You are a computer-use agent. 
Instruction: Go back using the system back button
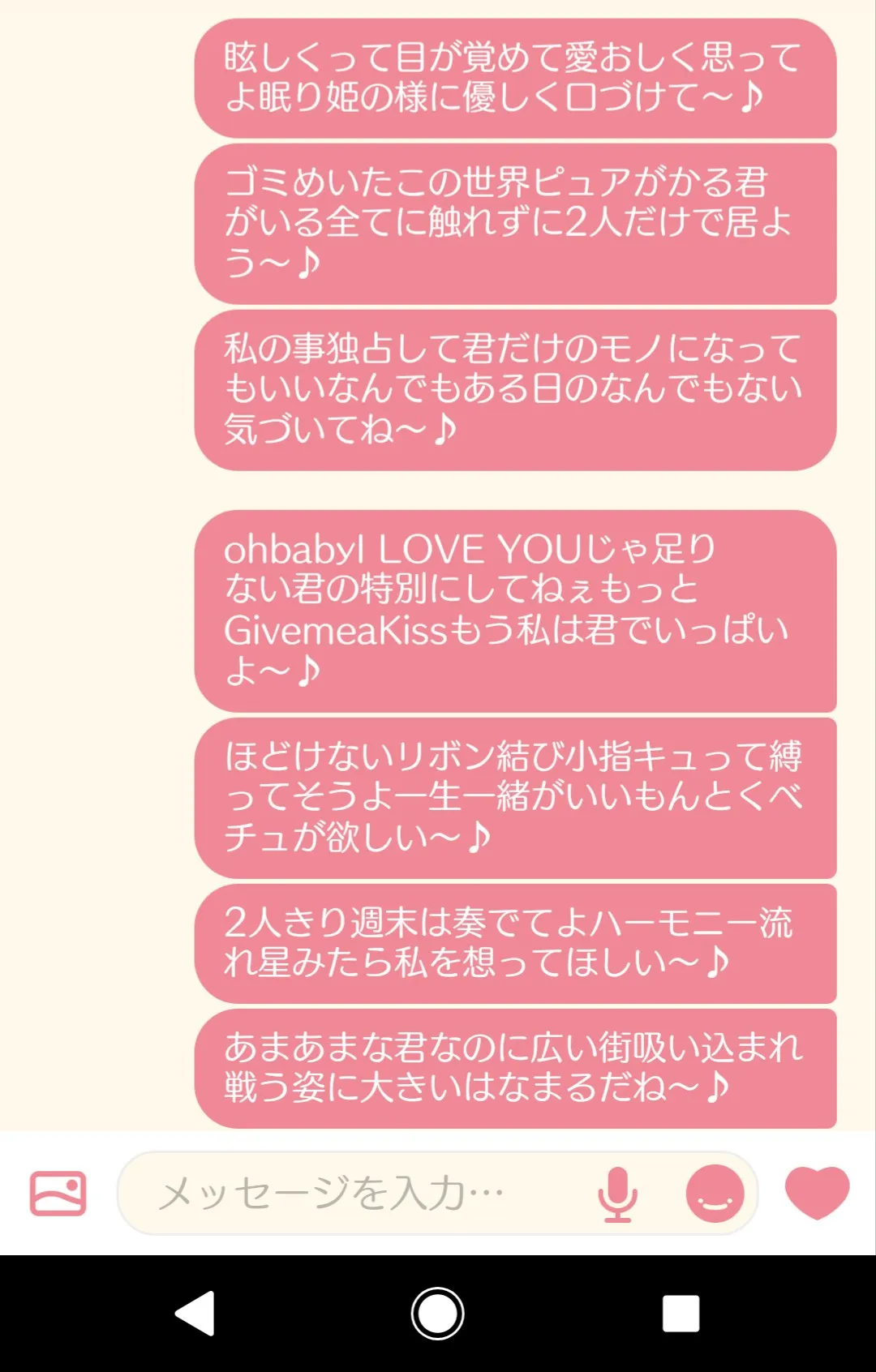pos(195,1313)
